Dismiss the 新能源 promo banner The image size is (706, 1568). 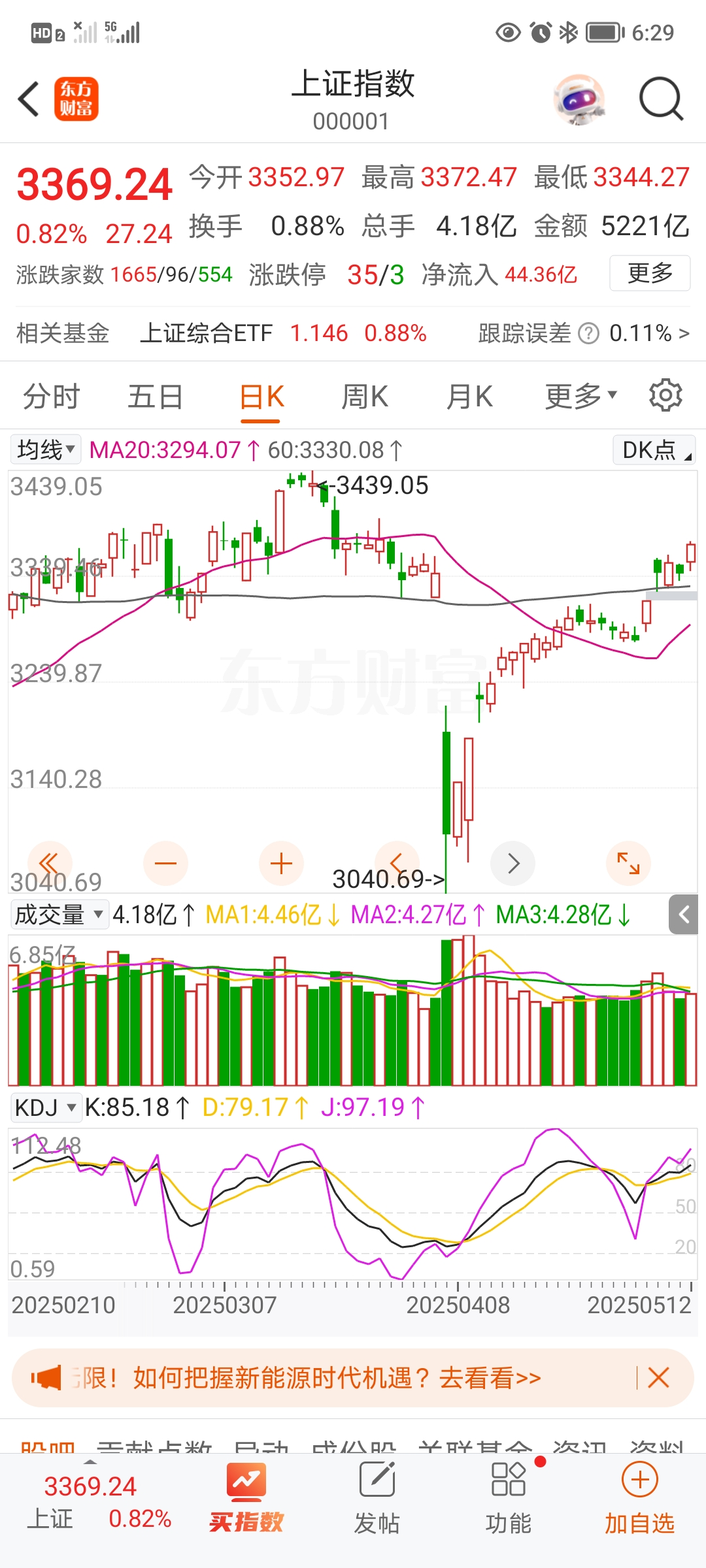coord(658,1378)
